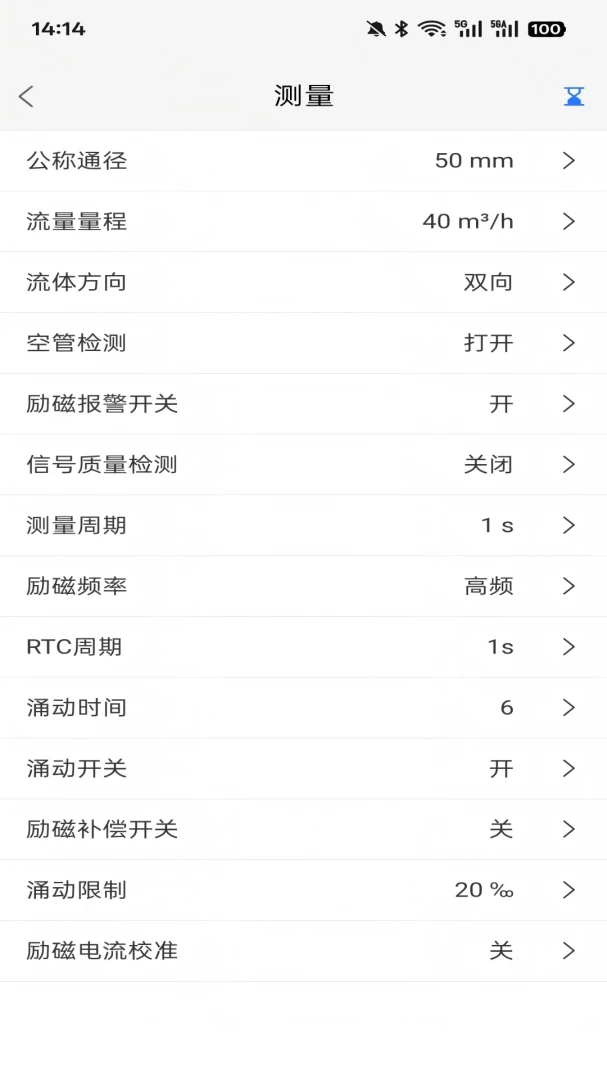Change the 涌动限制 value
This screenshot has height=1080, width=607.
[303, 890]
